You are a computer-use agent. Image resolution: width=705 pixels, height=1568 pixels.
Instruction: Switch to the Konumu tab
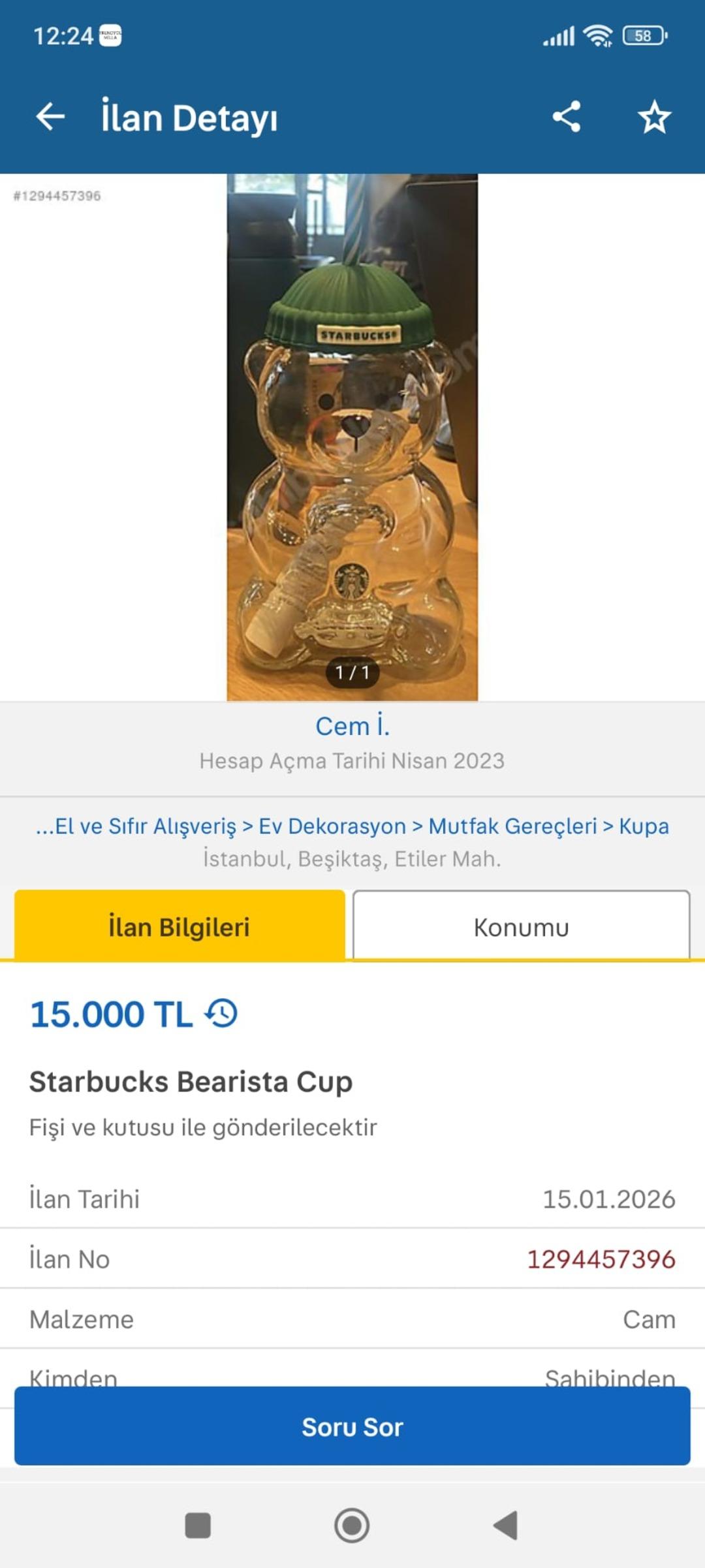[521, 927]
